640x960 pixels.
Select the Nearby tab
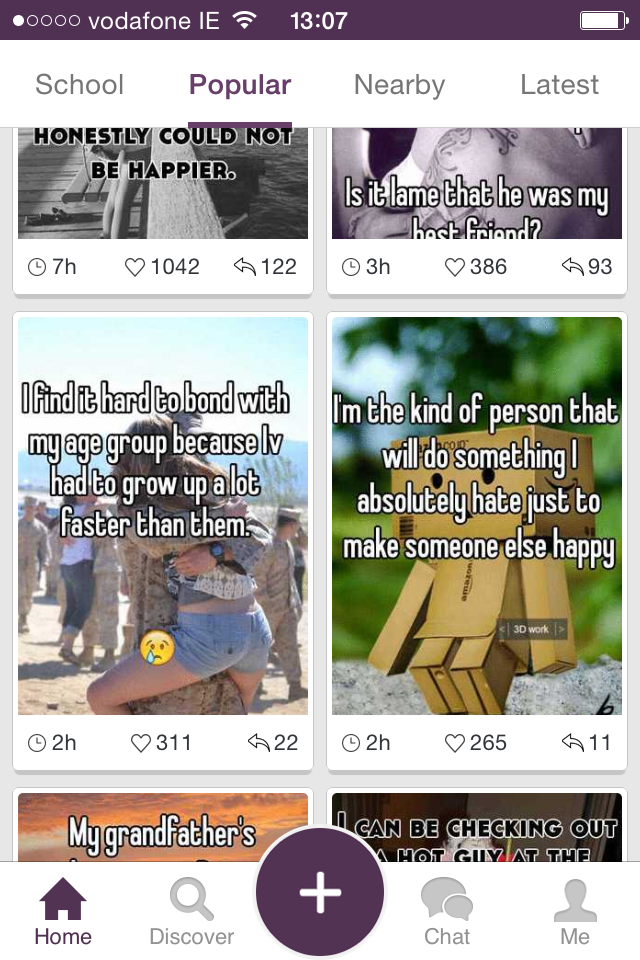(399, 86)
